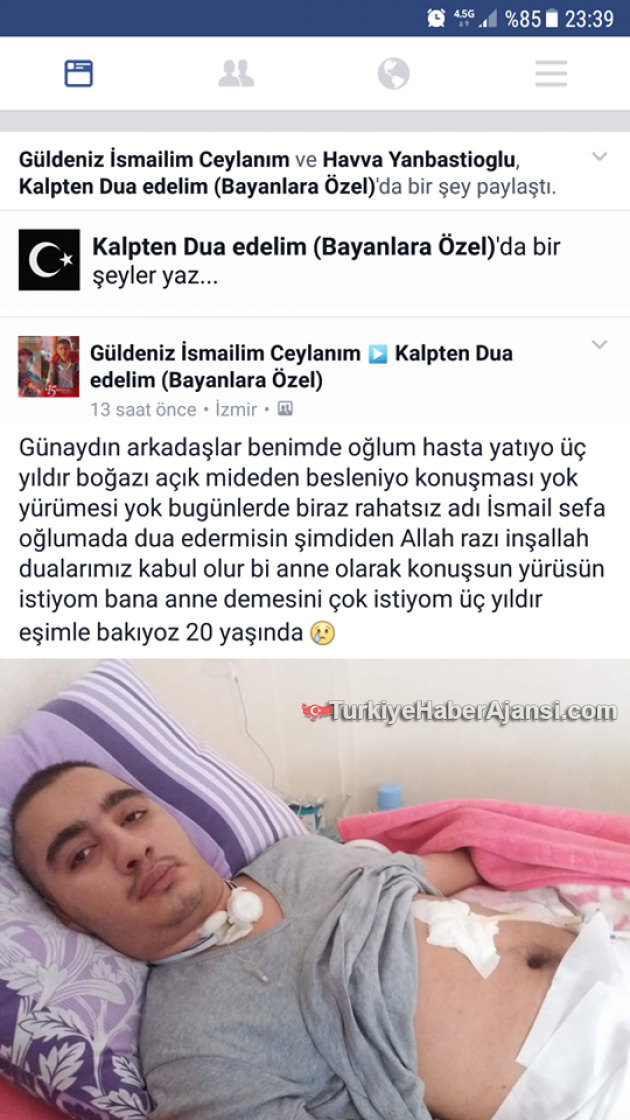Open the hamburger menu tab
The width and height of the screenshot is (630, 1120).
pyautogui.click(x=550, y=74)
